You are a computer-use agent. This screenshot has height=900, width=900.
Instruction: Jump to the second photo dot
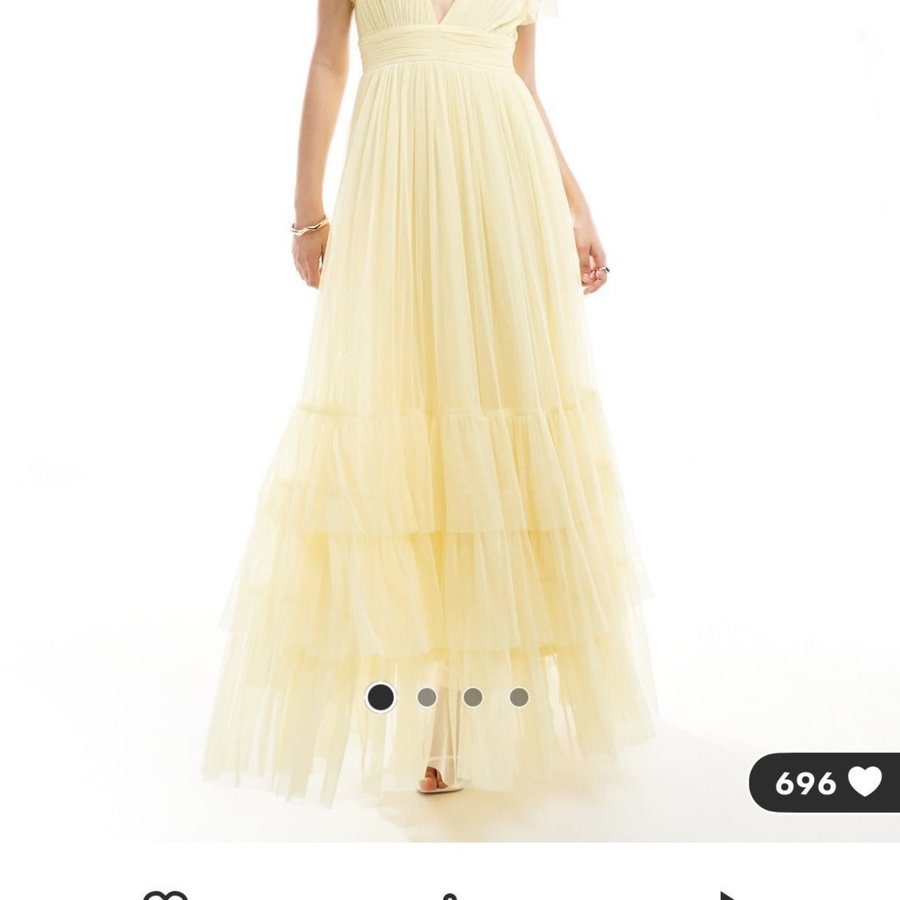pos(427,697)
